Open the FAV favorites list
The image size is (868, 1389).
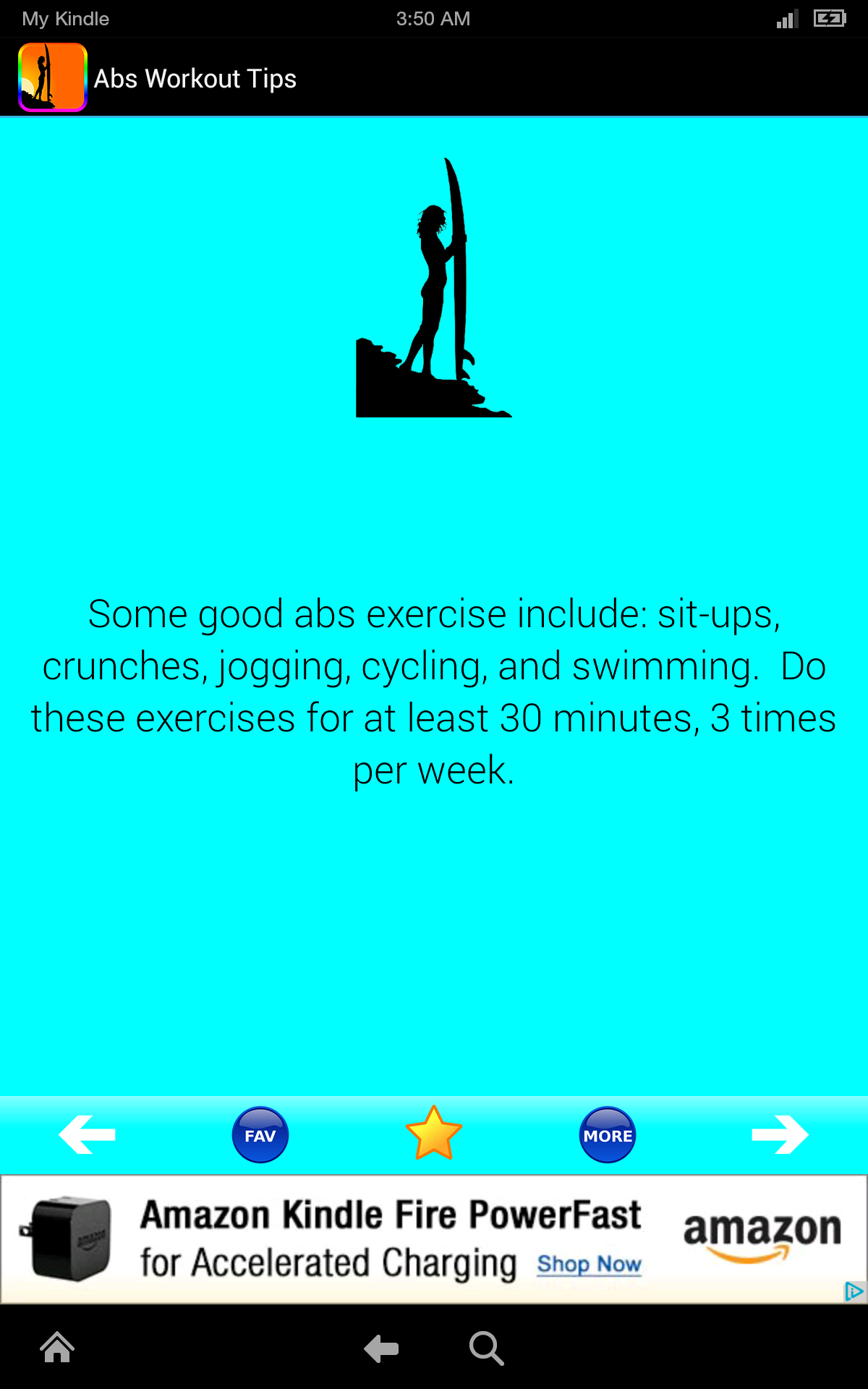pos(260,1135)
